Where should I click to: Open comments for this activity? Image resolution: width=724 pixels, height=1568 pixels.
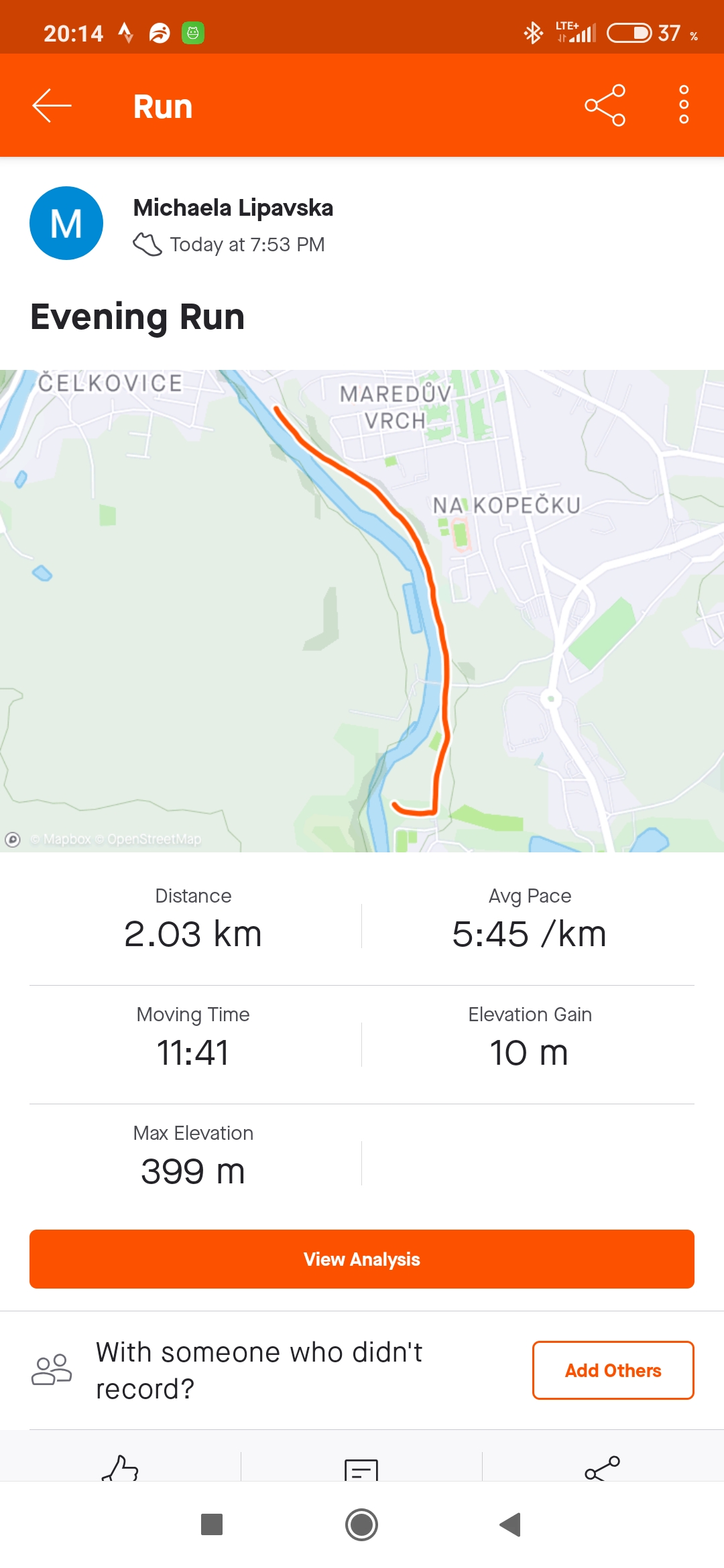[361, 1469]
